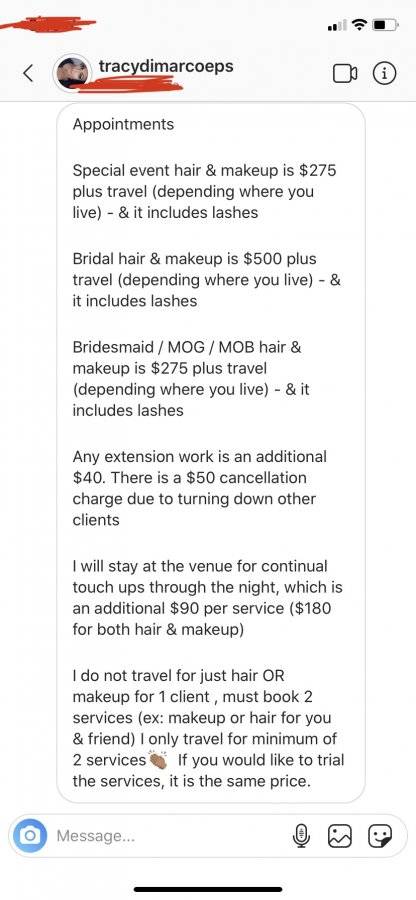Screen dimensions: 416x900
Task: Open the camera to send a photo
Action: click(x=29, y=836)
